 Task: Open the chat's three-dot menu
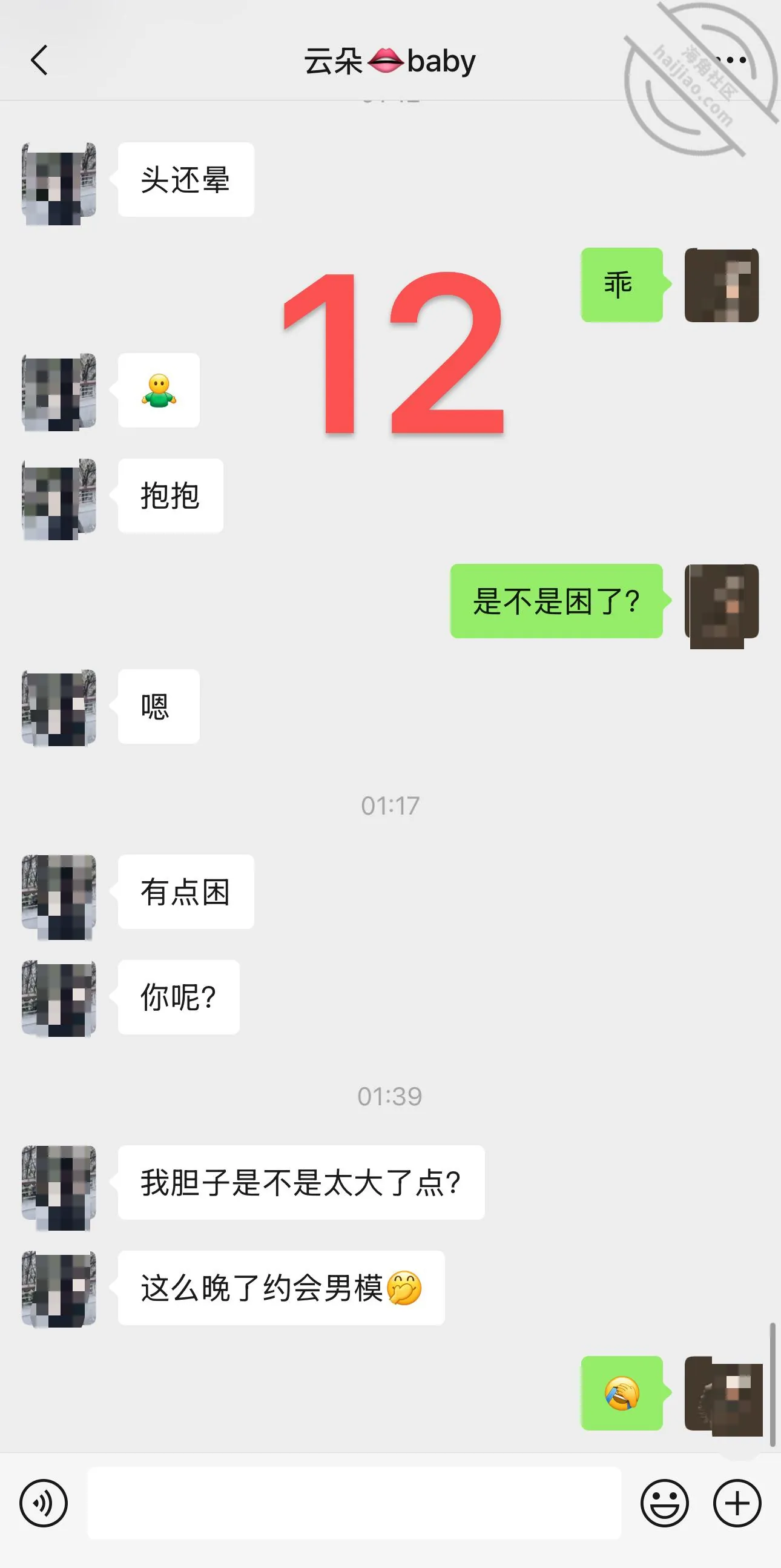pyautogui.click(x=732, y=59)
